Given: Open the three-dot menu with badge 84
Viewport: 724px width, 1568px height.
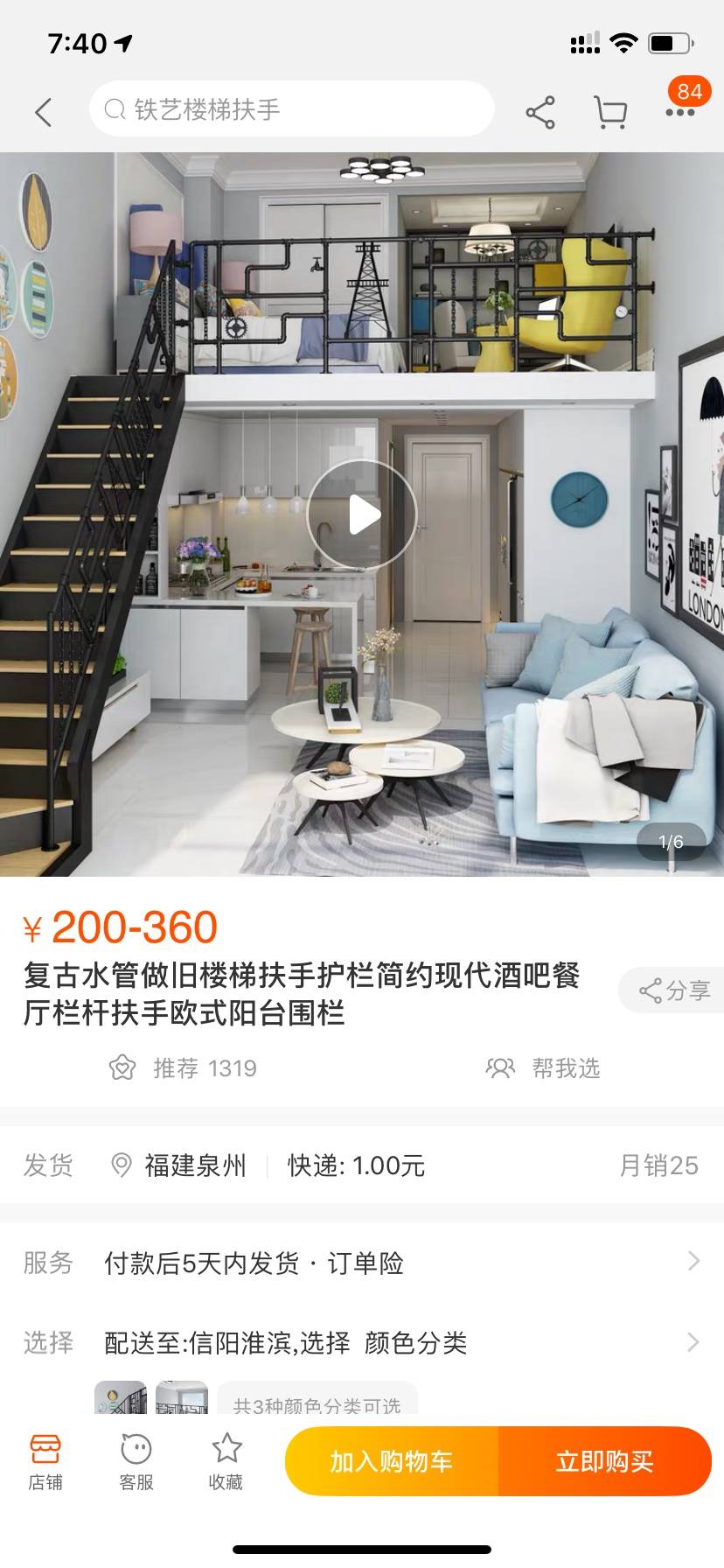Looking at the screenshot, I should 680,110.
